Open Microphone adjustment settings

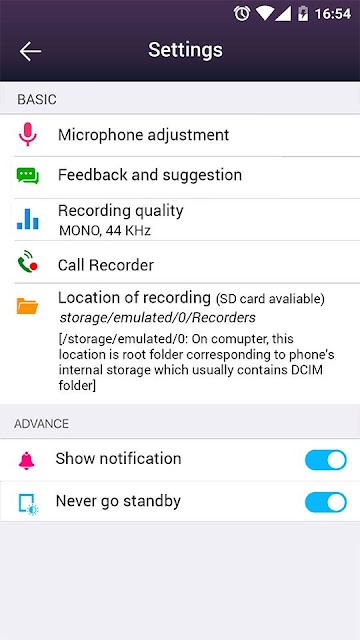(x=180, y=135)
